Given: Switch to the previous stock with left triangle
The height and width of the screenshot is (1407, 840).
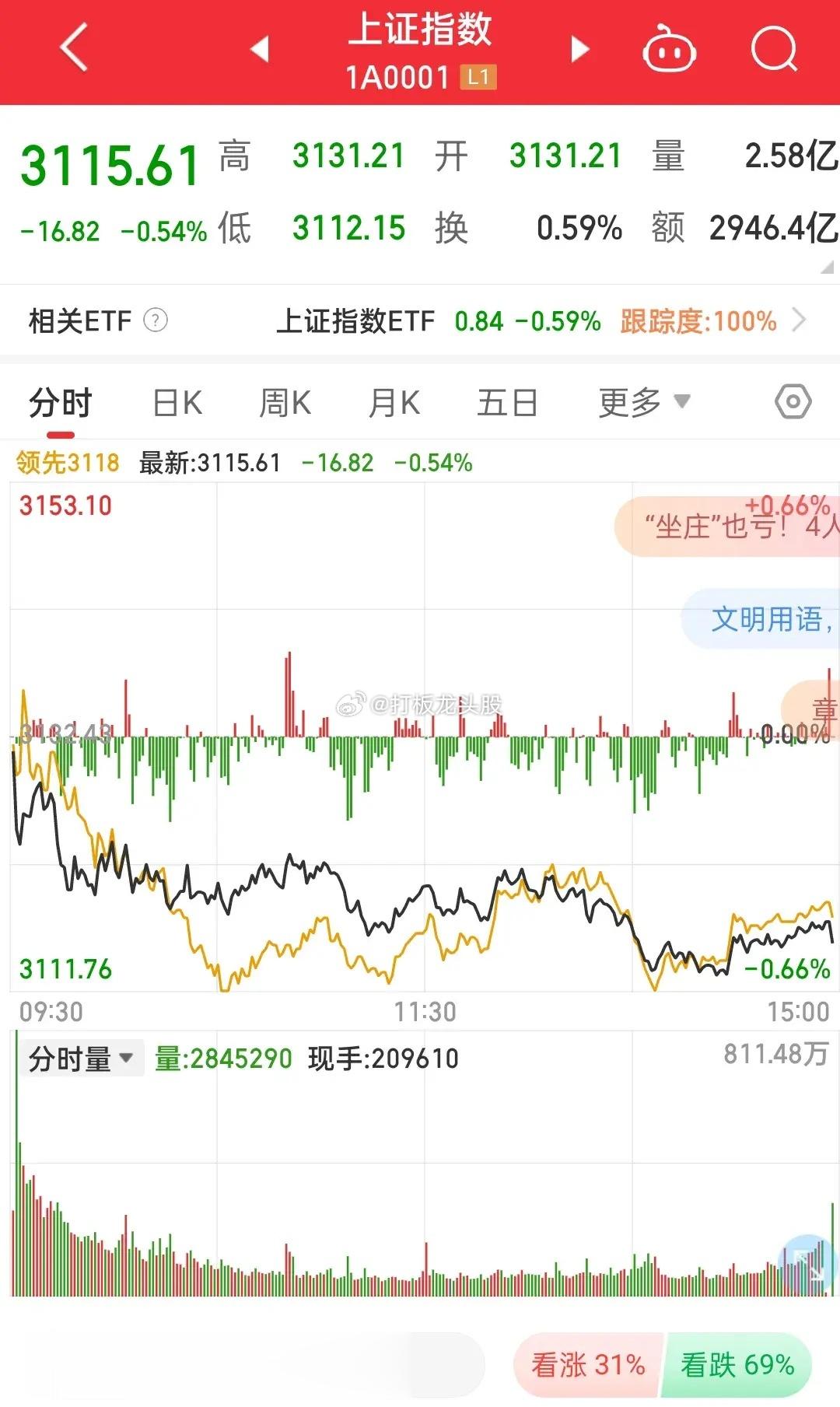Looking at the screenshot, I should click(260, 49).
